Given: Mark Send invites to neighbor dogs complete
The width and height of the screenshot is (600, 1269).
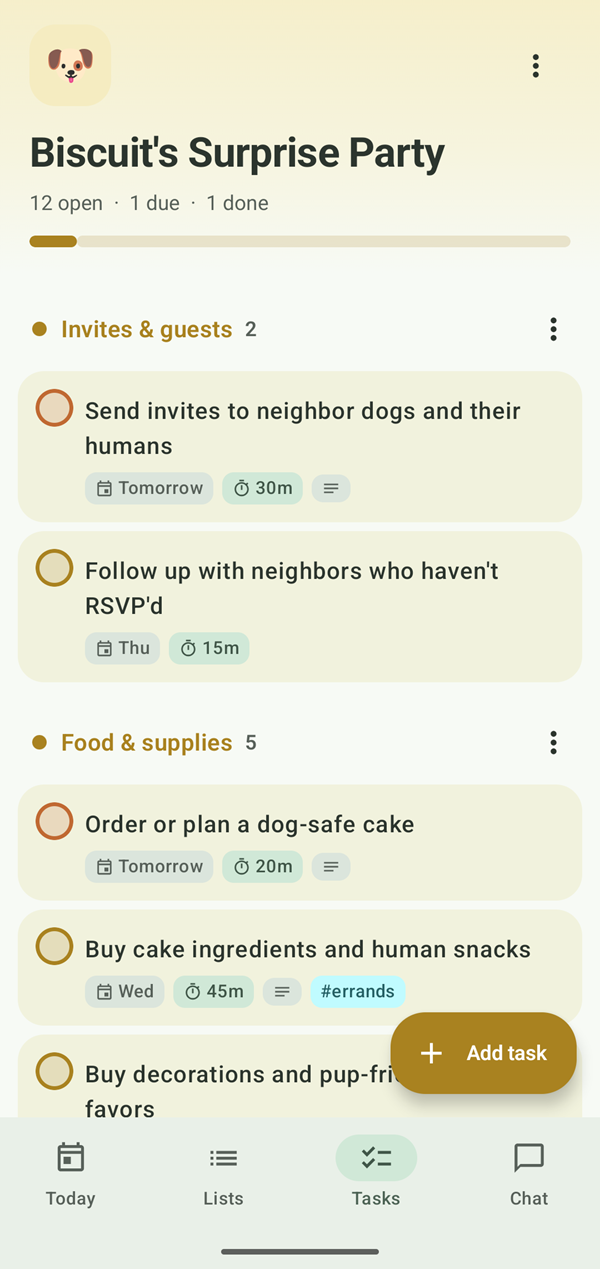Looking at the screenshot, I should click(54, 408).
